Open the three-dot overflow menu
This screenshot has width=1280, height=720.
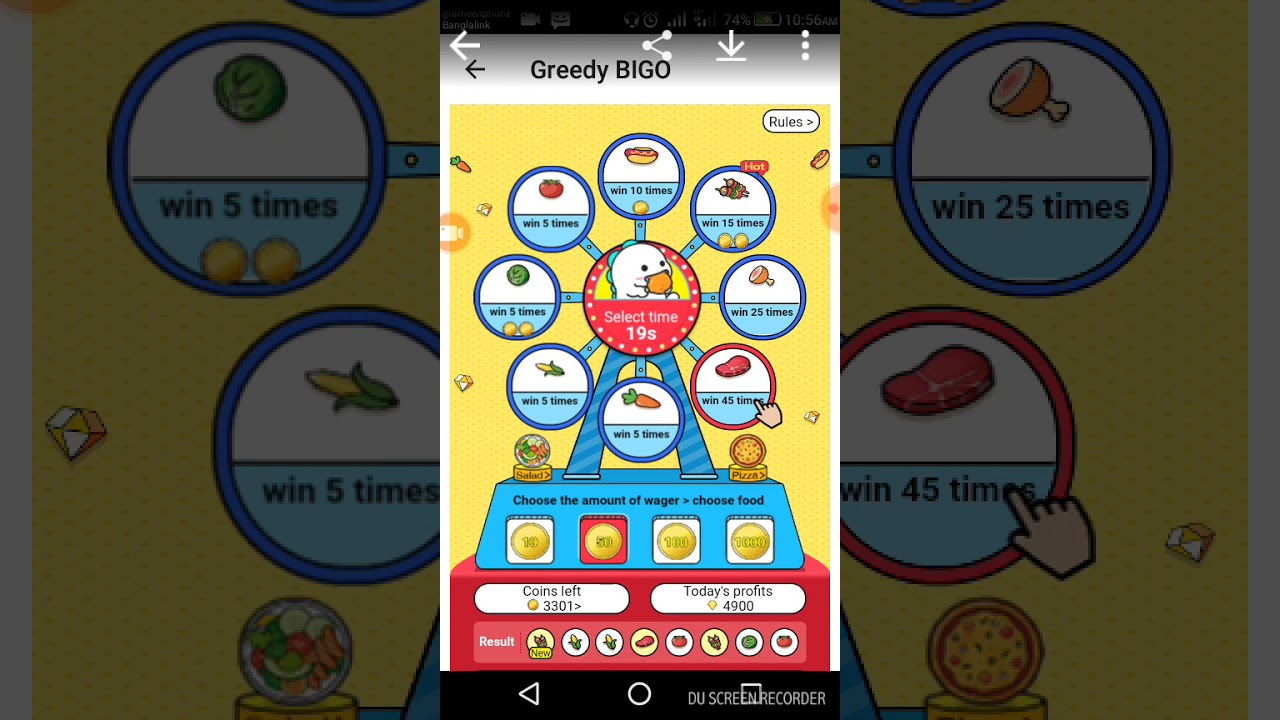point(805,45)
